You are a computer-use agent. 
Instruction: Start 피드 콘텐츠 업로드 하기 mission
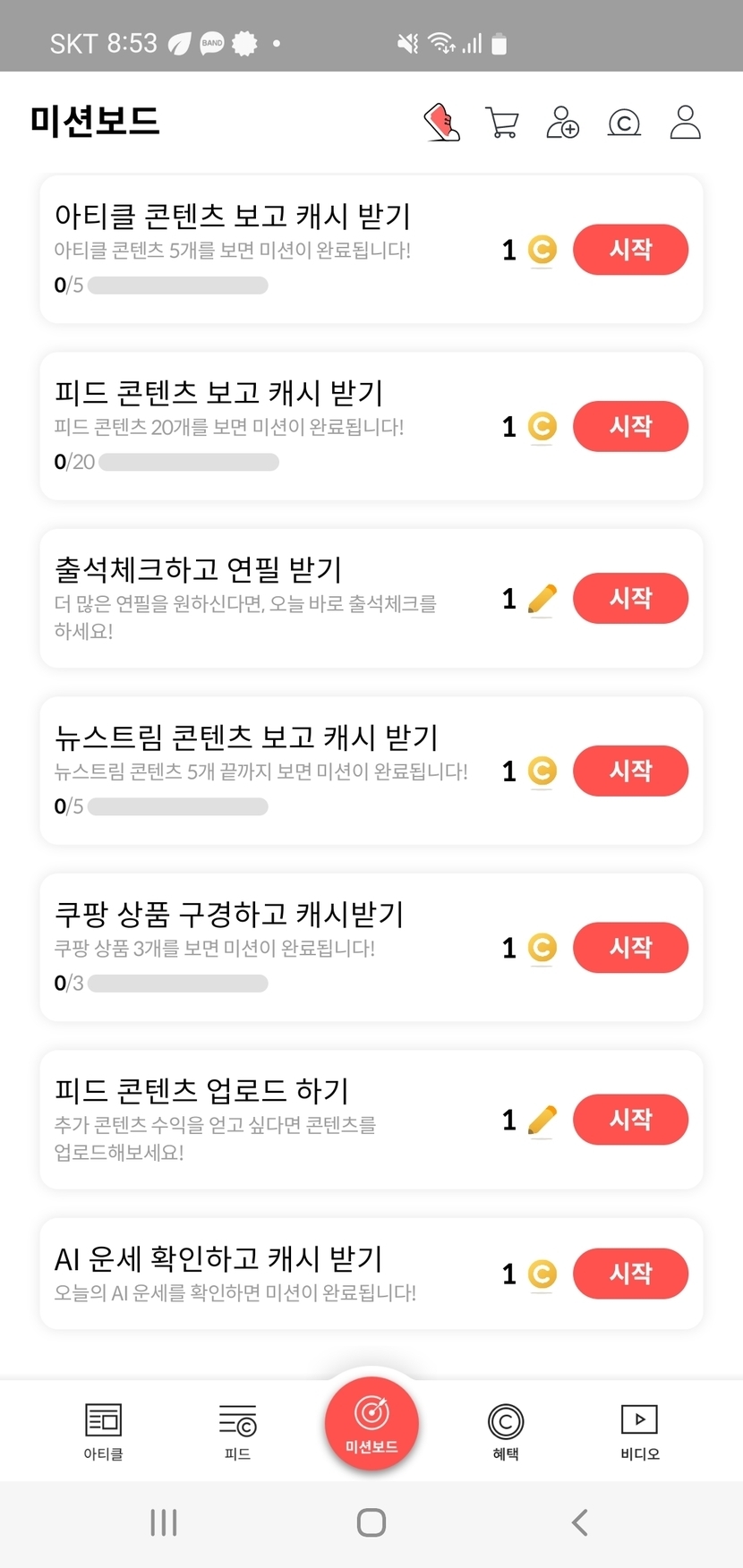point(630,1120)
